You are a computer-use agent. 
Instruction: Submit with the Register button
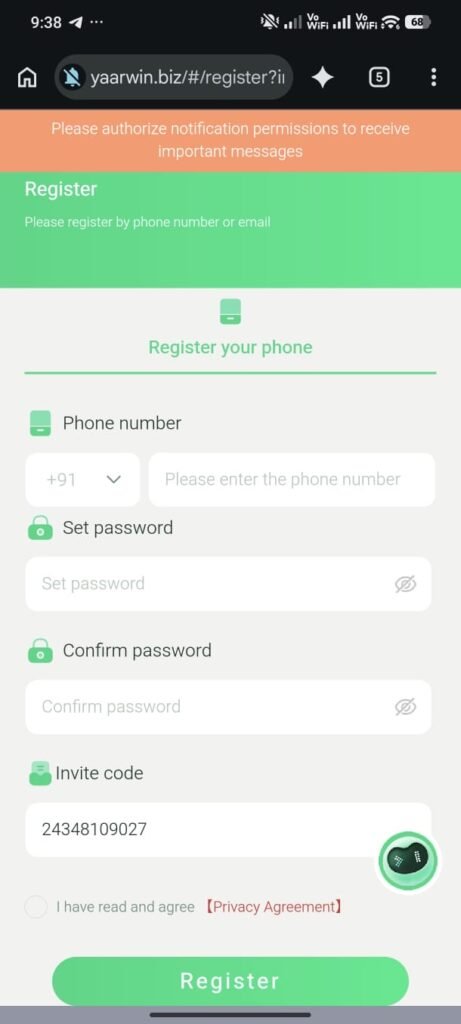230,981
